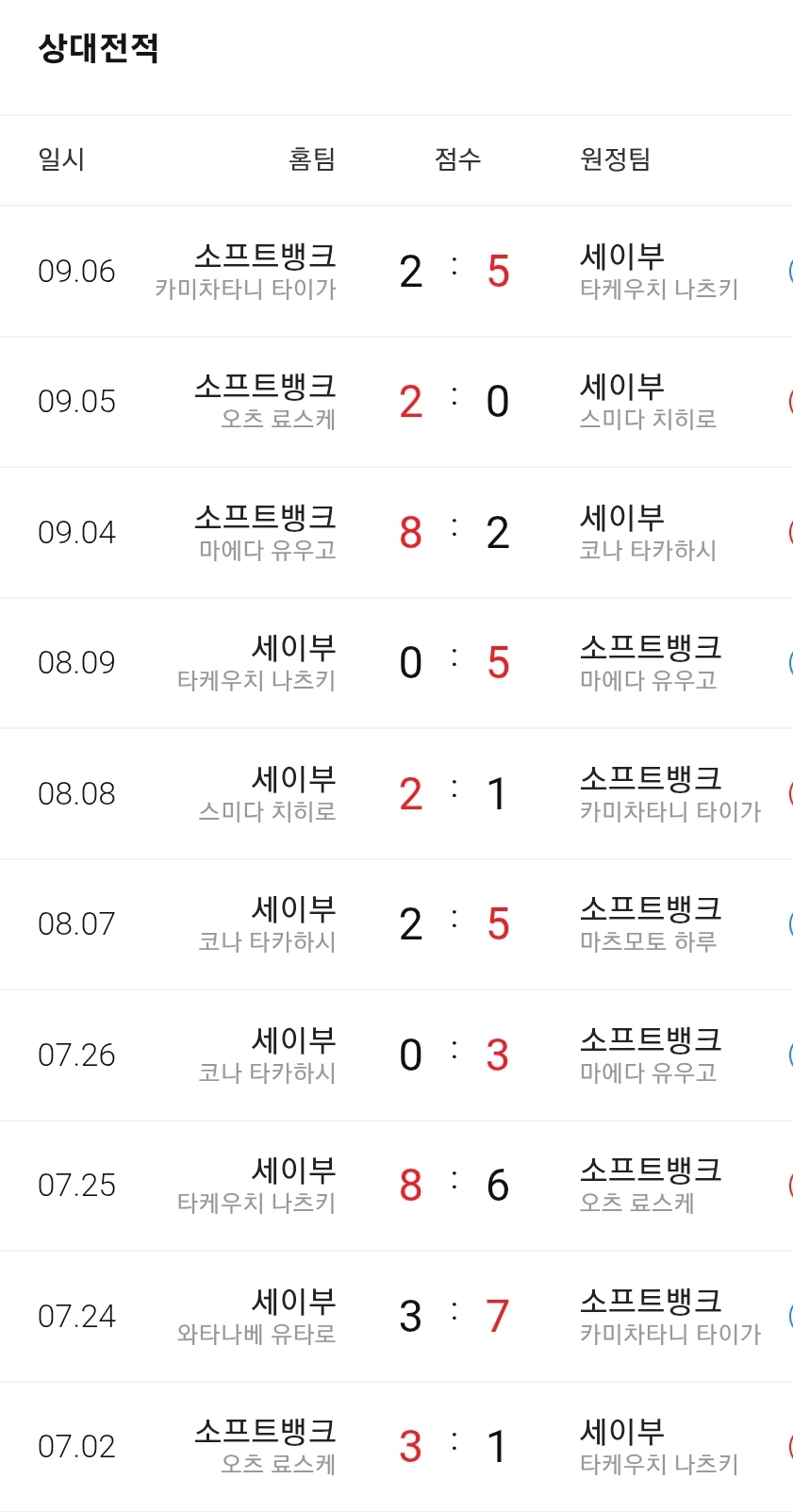Open the 09.06 소프트뱅크 vs 세이부 match
793x1512 pixels.
(396, 272)
